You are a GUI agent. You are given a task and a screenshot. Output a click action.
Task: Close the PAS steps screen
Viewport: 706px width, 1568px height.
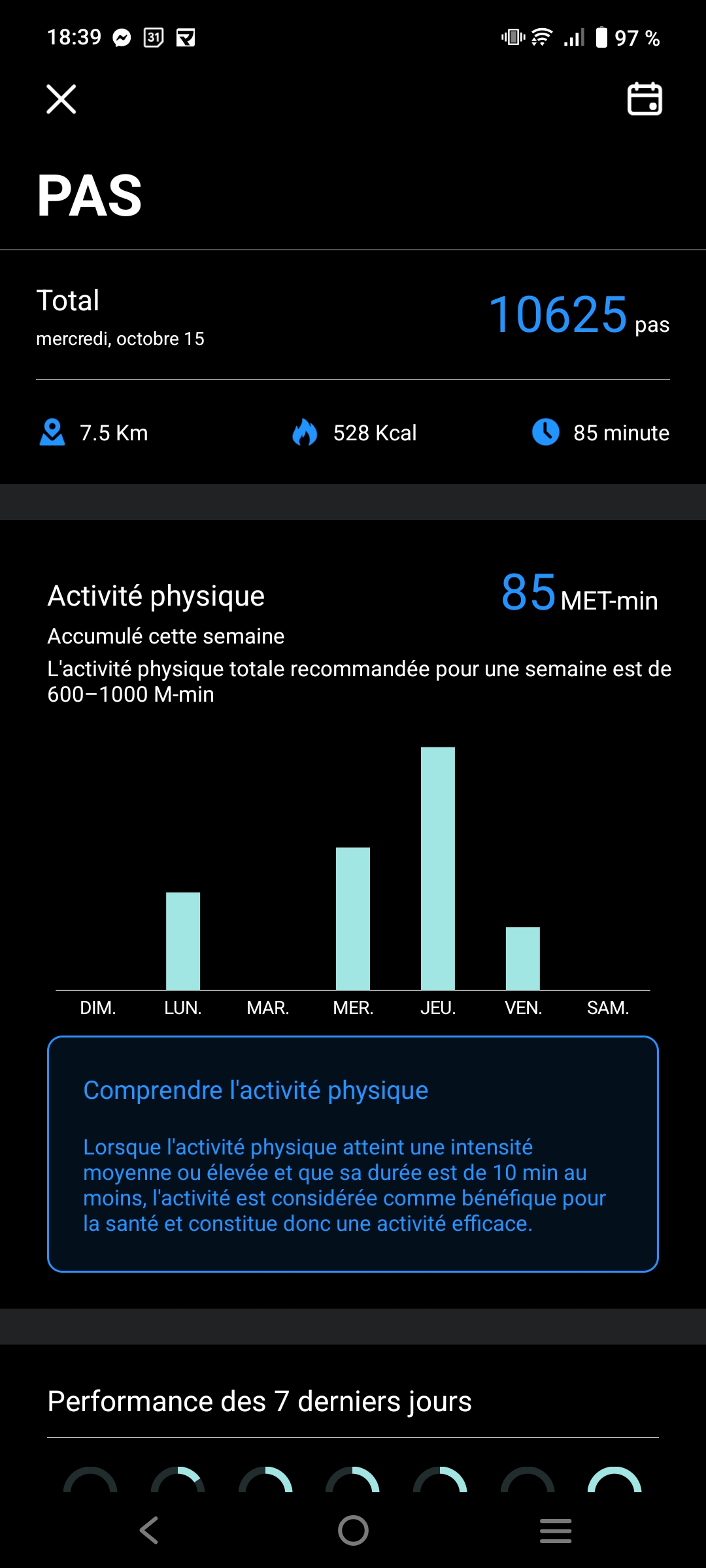point(61,99)
